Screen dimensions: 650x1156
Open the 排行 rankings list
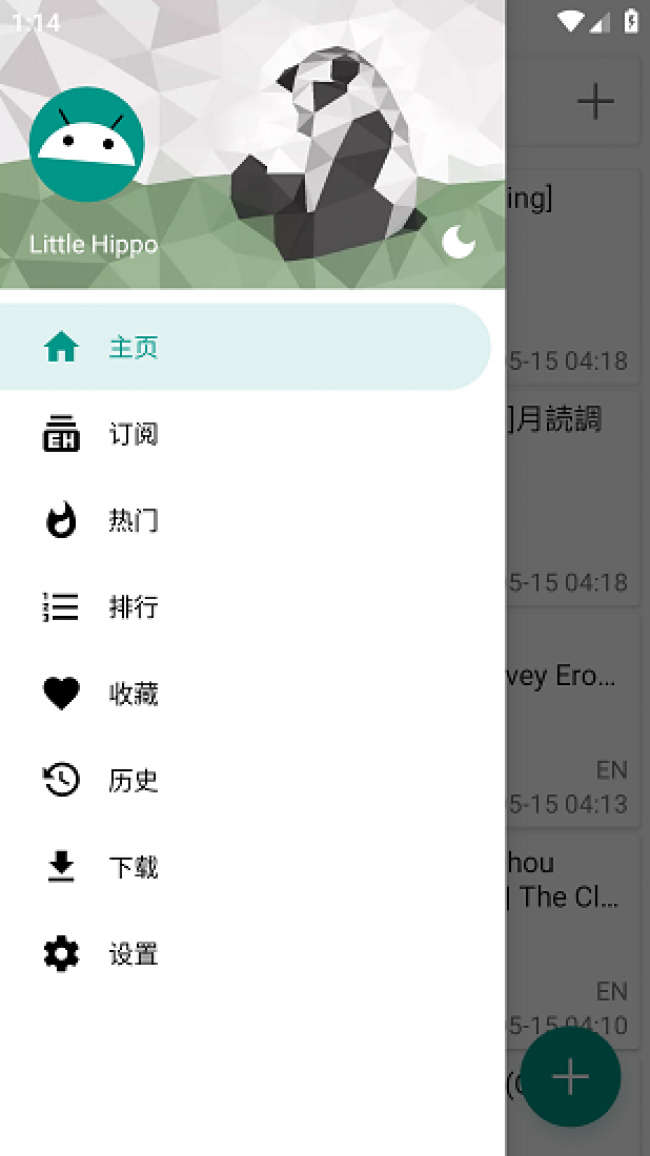[x=133, y=607]
